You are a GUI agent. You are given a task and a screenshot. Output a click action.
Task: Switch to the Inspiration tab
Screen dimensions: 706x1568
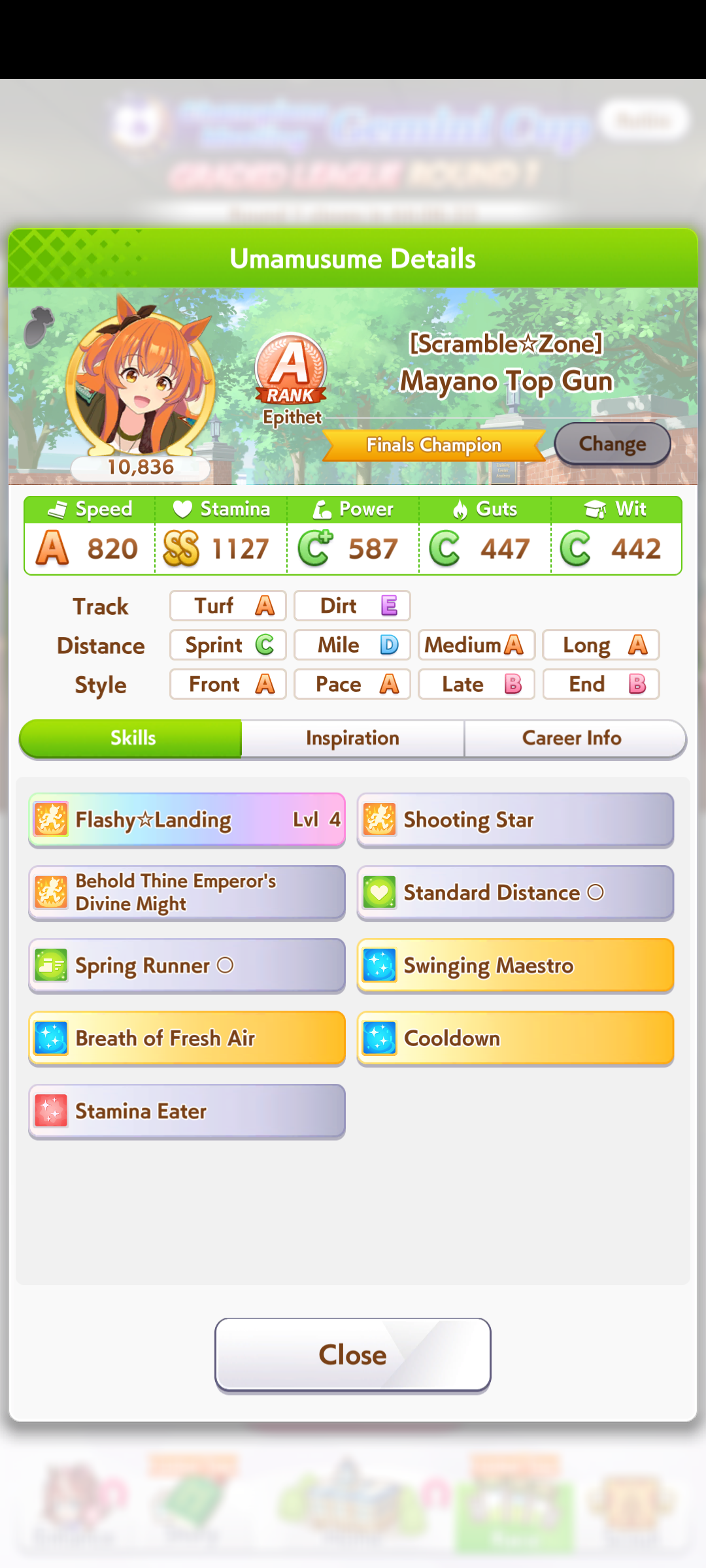(x=352, y=738)
